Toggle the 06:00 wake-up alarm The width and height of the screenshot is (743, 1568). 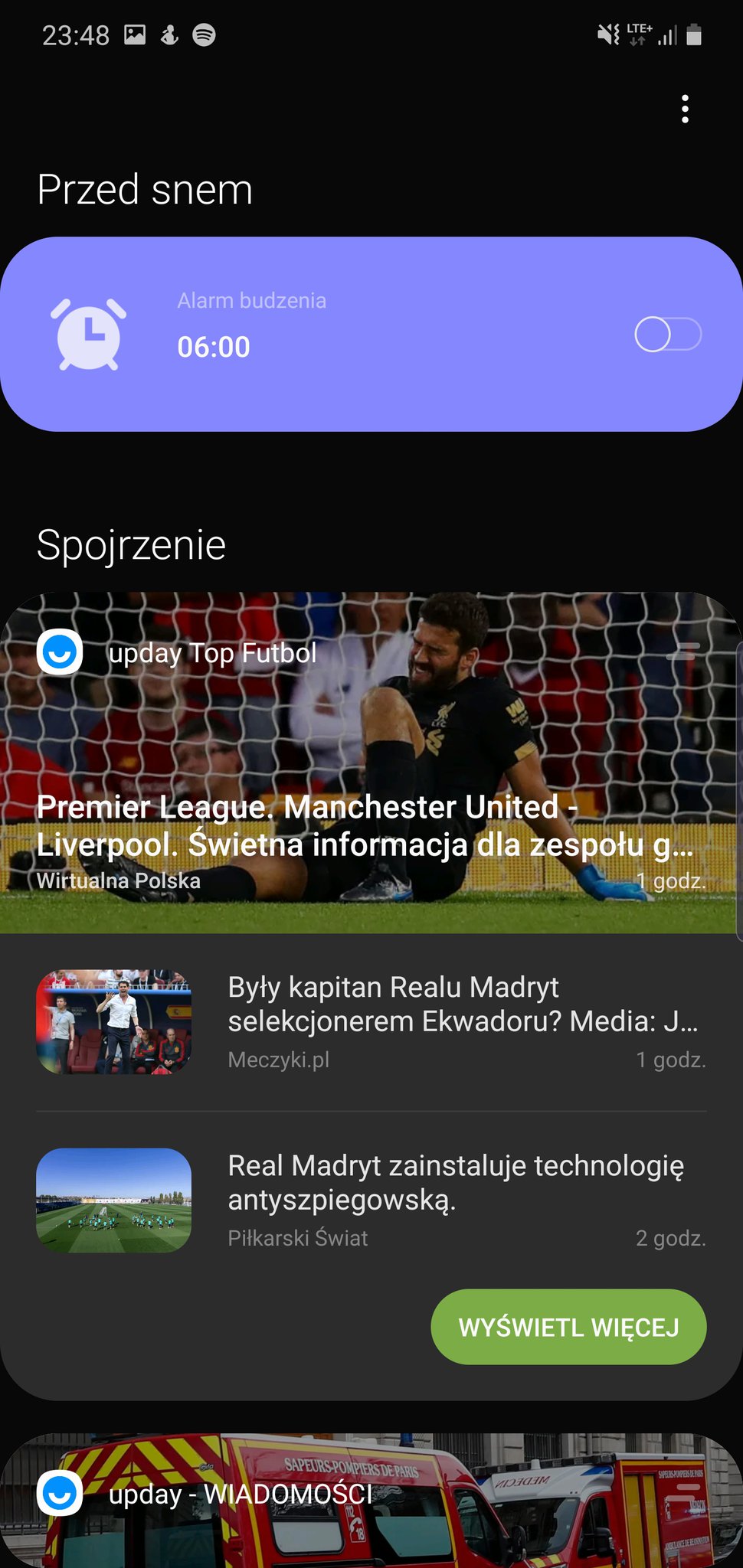[667, 335]
